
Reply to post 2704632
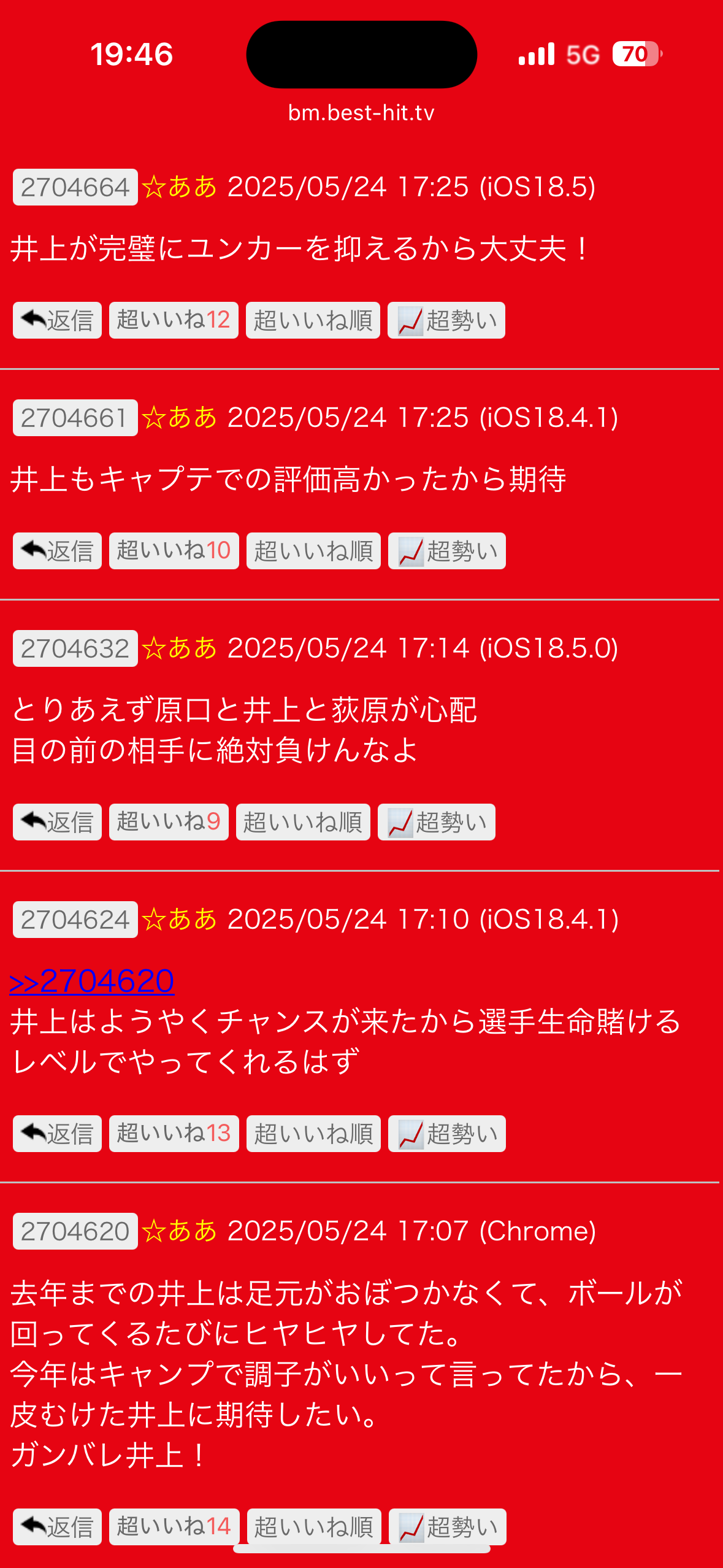point(57,822)
